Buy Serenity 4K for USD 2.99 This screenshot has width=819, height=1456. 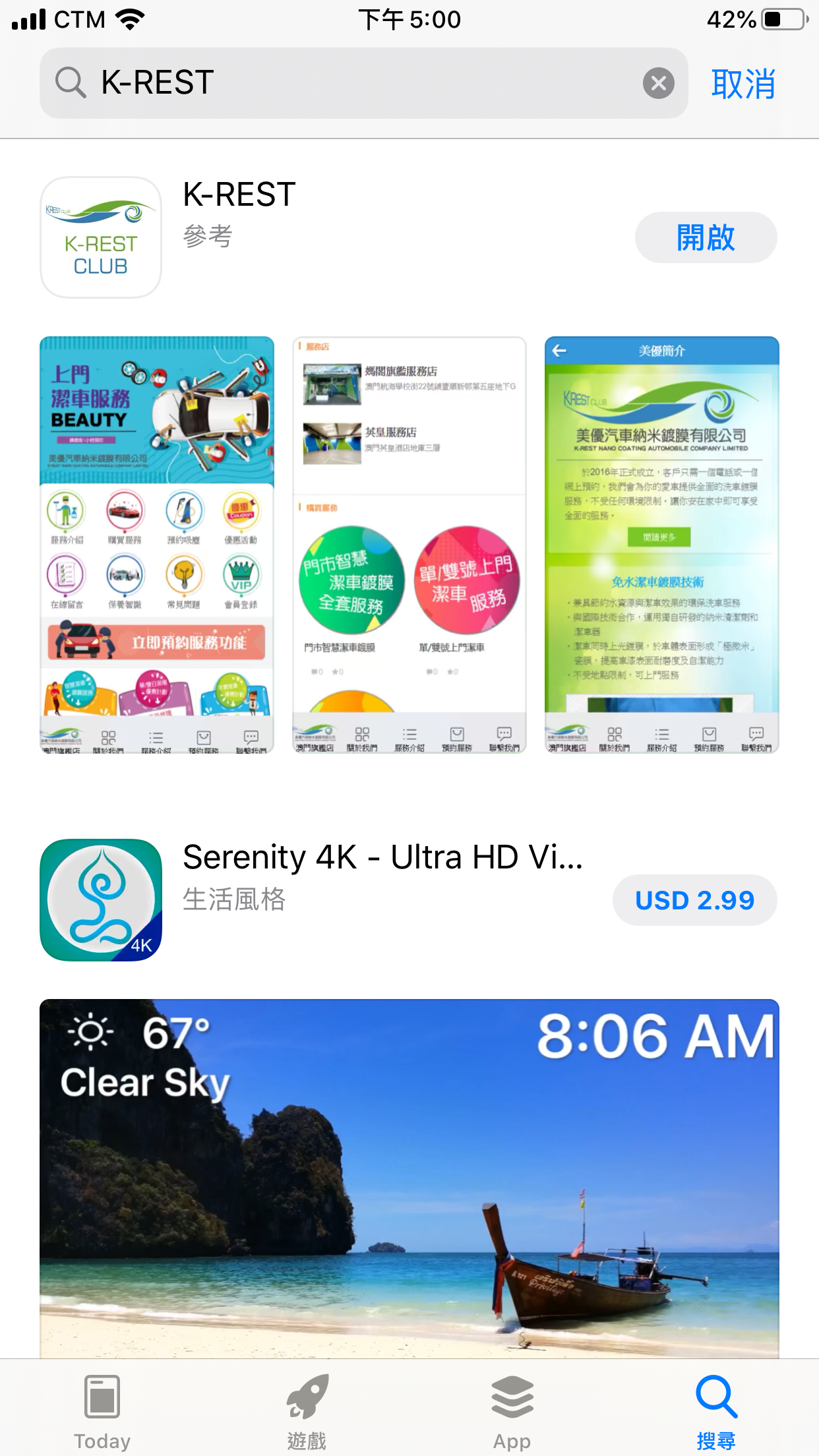(694, 900)
